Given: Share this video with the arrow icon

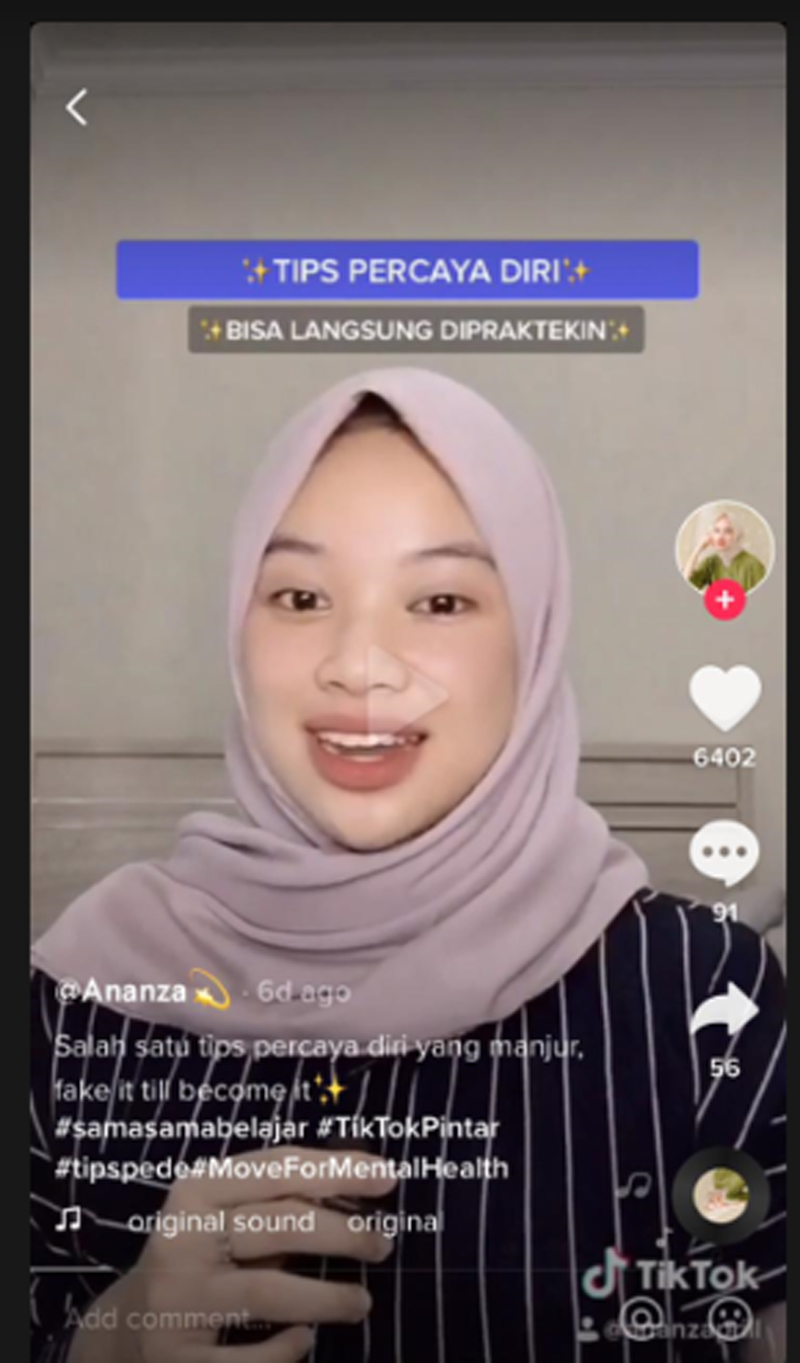Looking at the screenshot, I should (x=725, y=1010).
